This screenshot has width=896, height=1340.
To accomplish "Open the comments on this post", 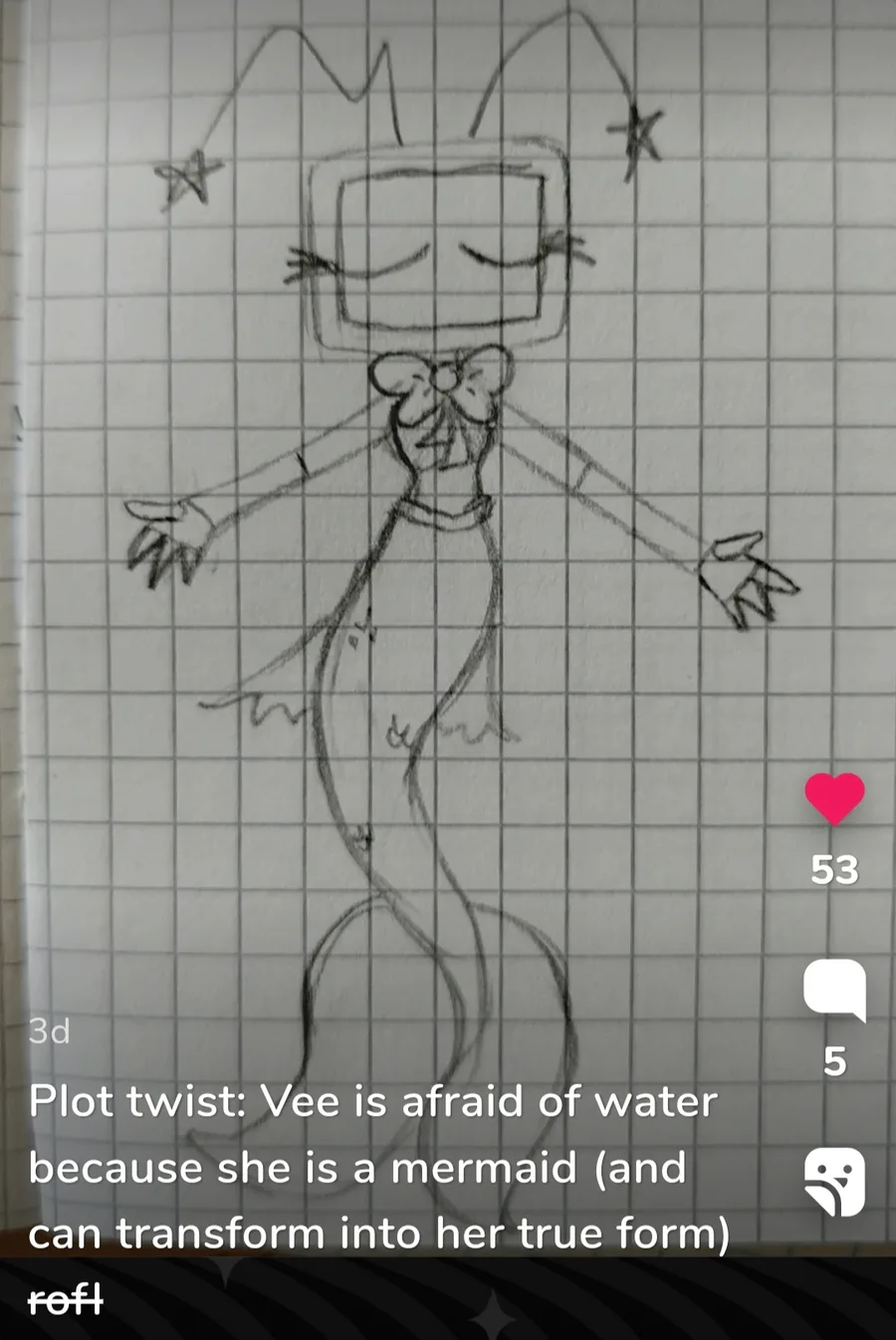I will click(834, 991).
